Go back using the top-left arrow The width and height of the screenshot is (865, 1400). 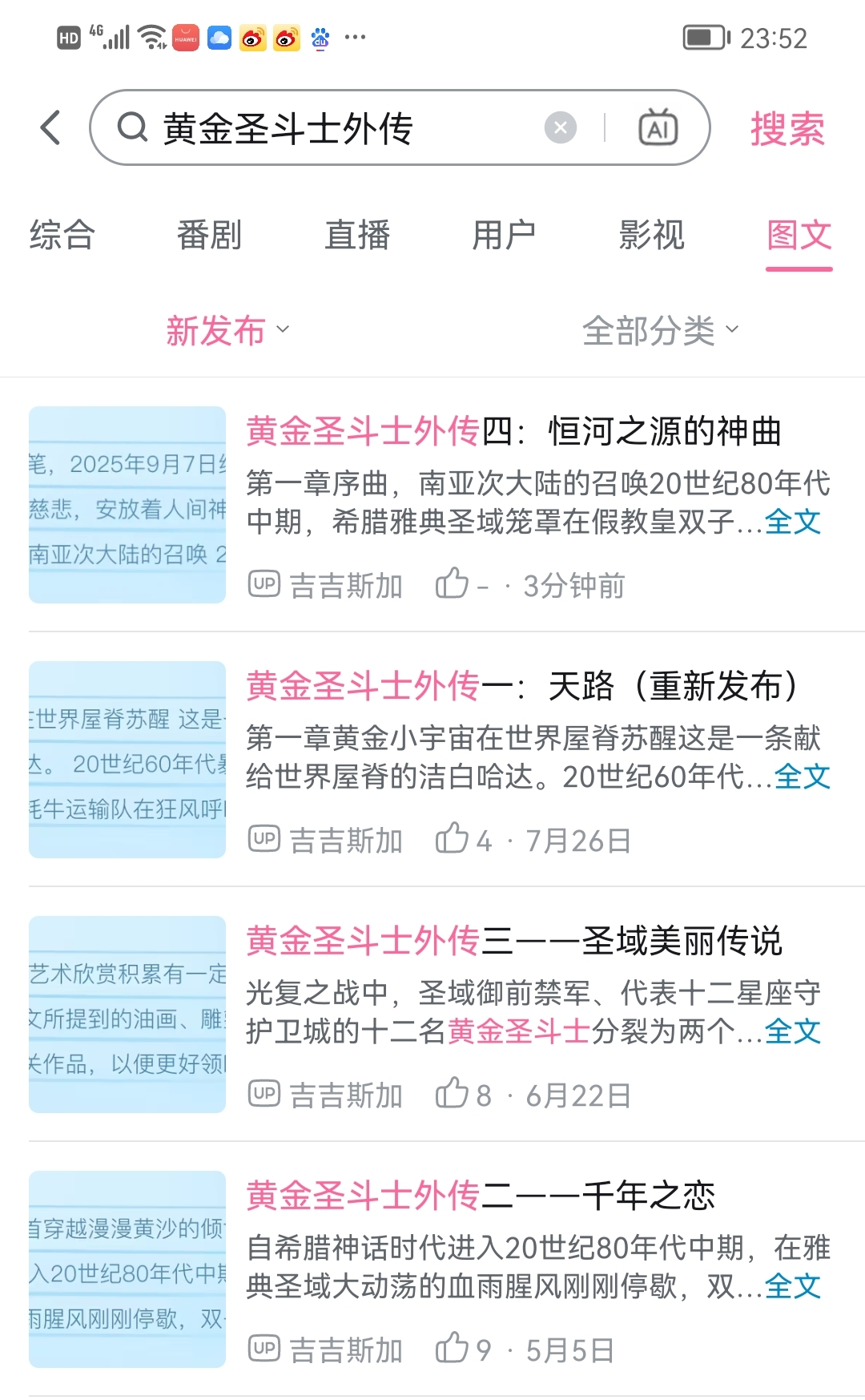click(50, 128)
